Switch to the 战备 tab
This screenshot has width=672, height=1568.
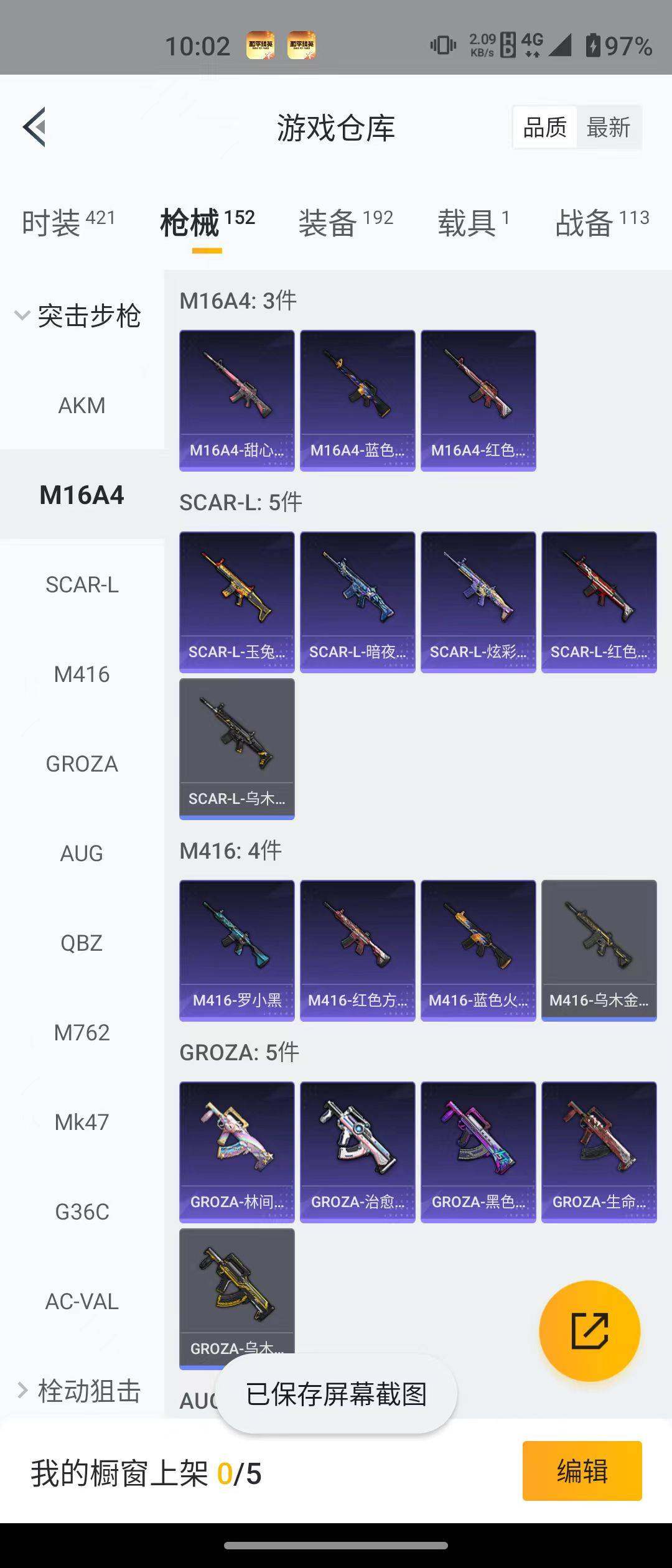601,222
